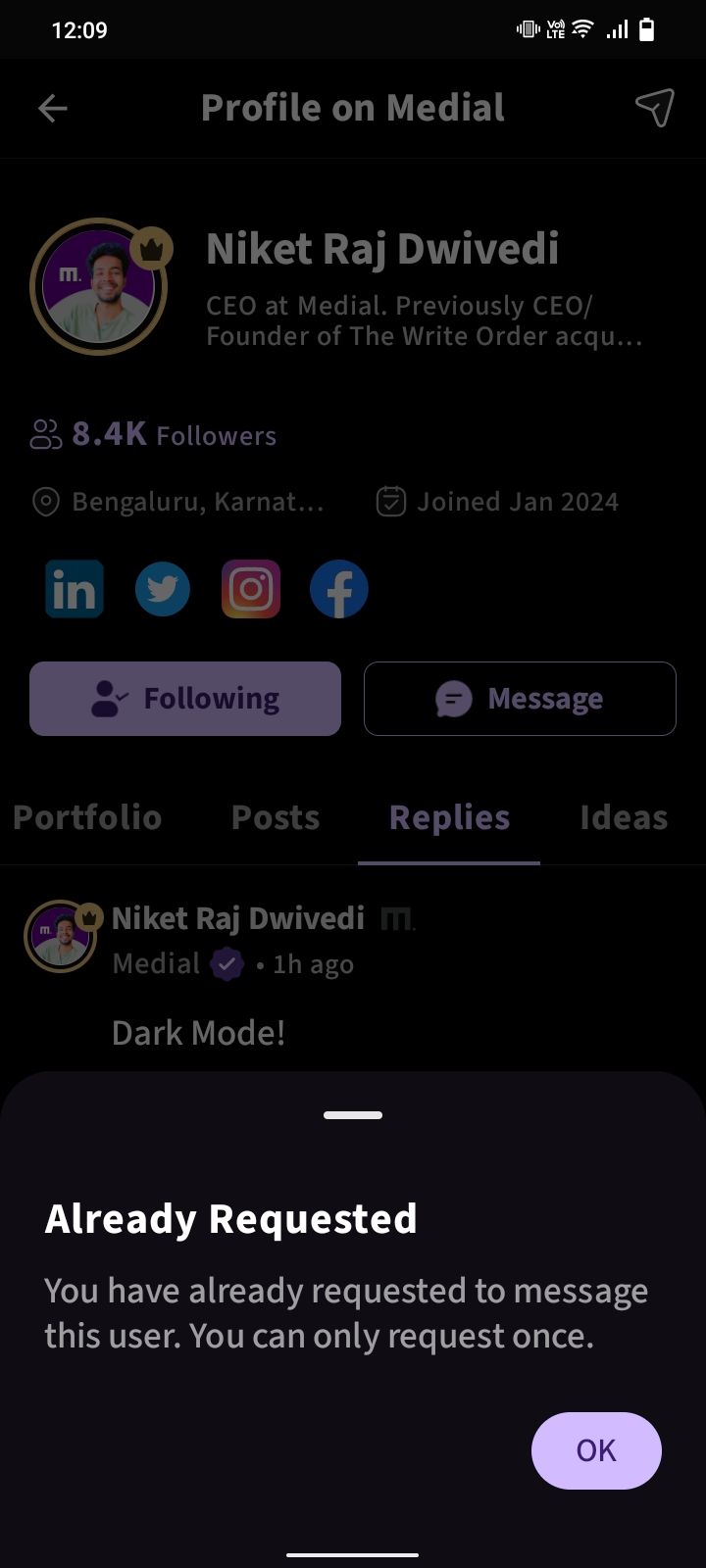The height and width of the screenshot is (1568, 706).
Task: Open the "Dark Mode!" reply
Action: [199, 1033]
